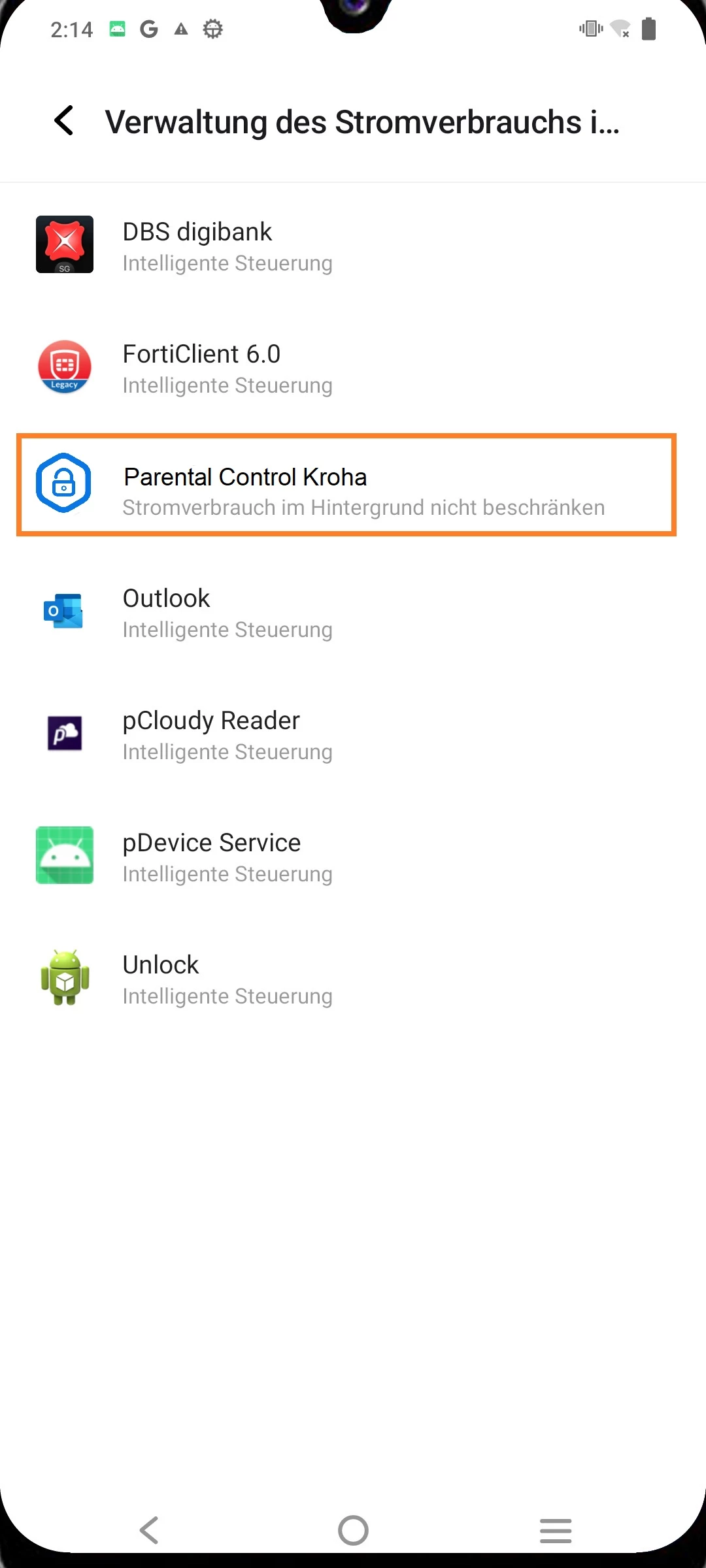Open DBS digibank power settings
The height and width of the screenshot is (1568, 706).
pos(353,246)
